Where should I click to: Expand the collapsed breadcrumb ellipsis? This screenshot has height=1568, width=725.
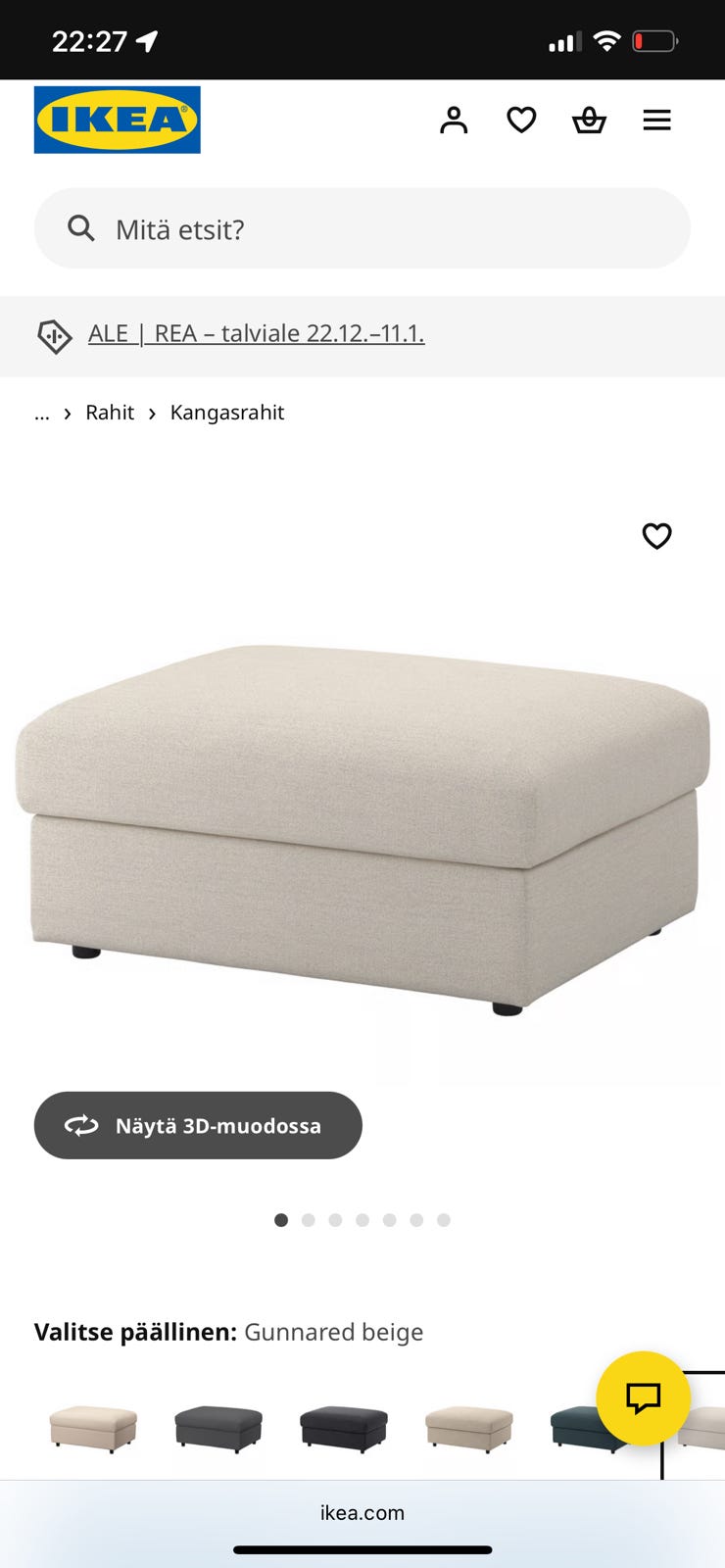pyautogui.click(x=42, y=413)
